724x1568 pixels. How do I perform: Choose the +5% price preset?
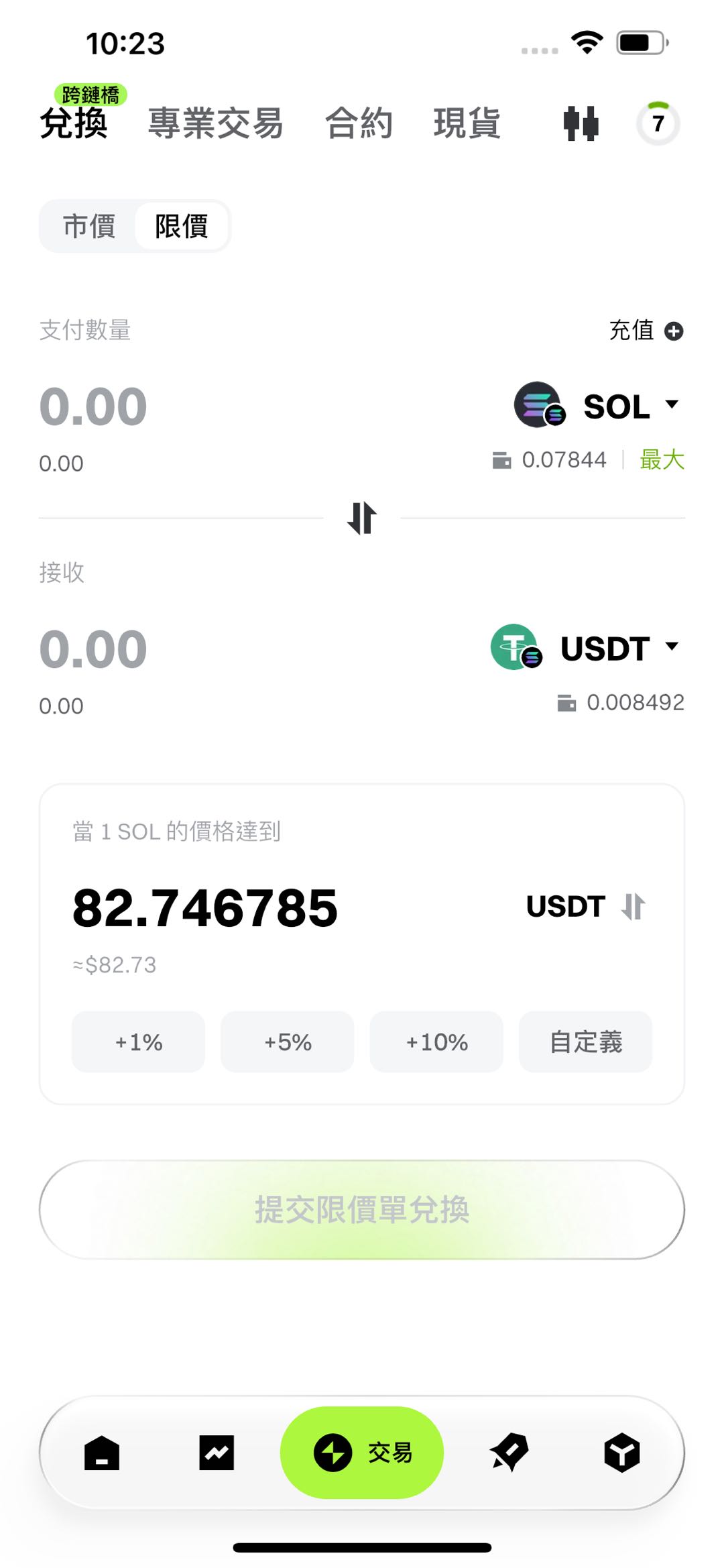coord(288,1042)
